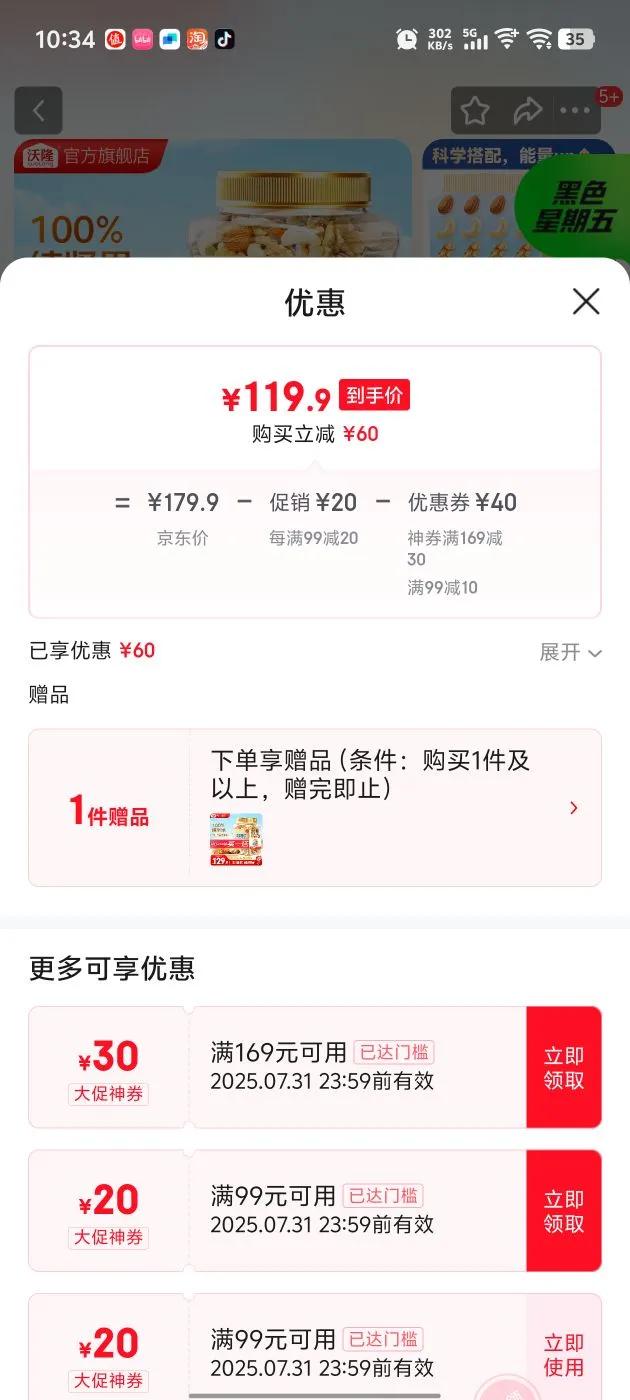
Task: Share this product page
Action: (527, 110)
